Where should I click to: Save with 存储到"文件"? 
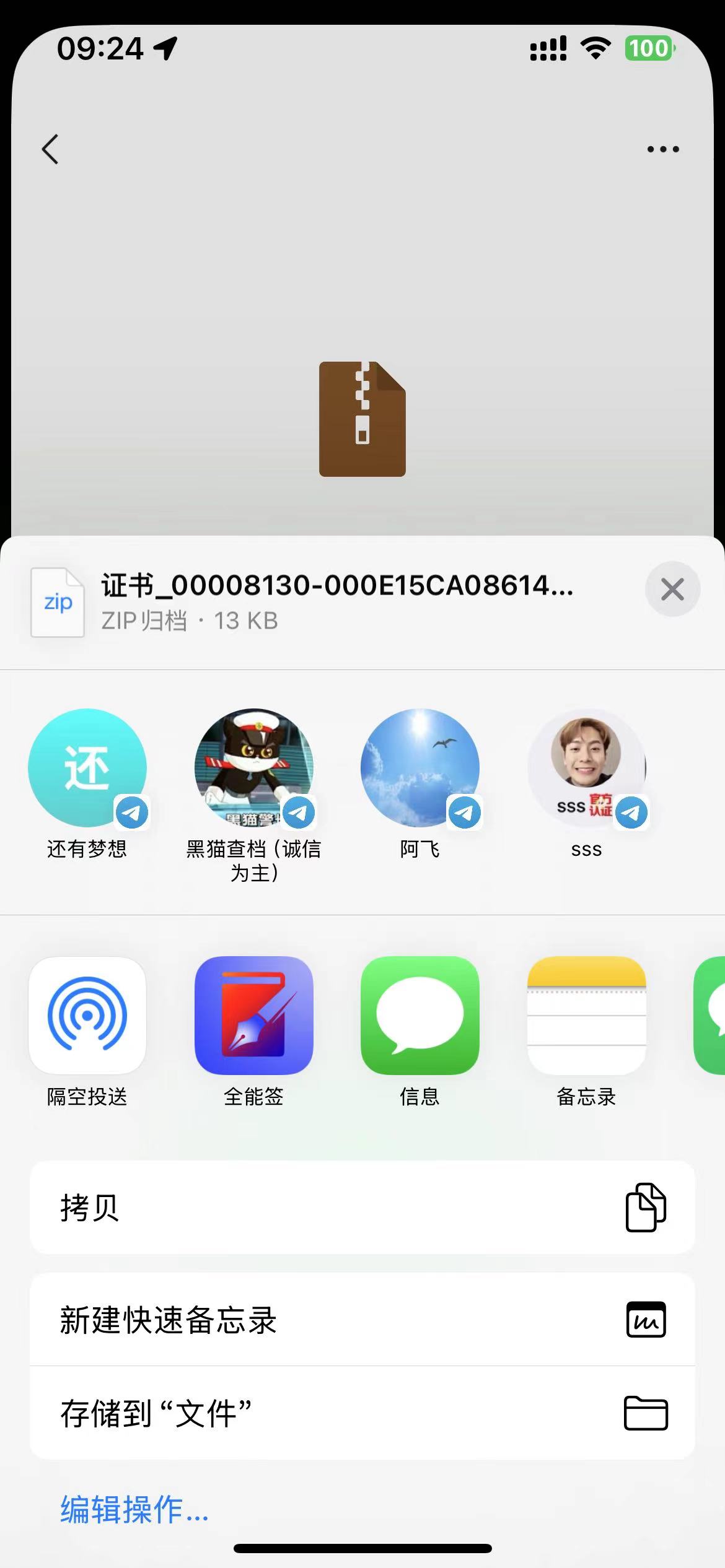click(362, 1414)
